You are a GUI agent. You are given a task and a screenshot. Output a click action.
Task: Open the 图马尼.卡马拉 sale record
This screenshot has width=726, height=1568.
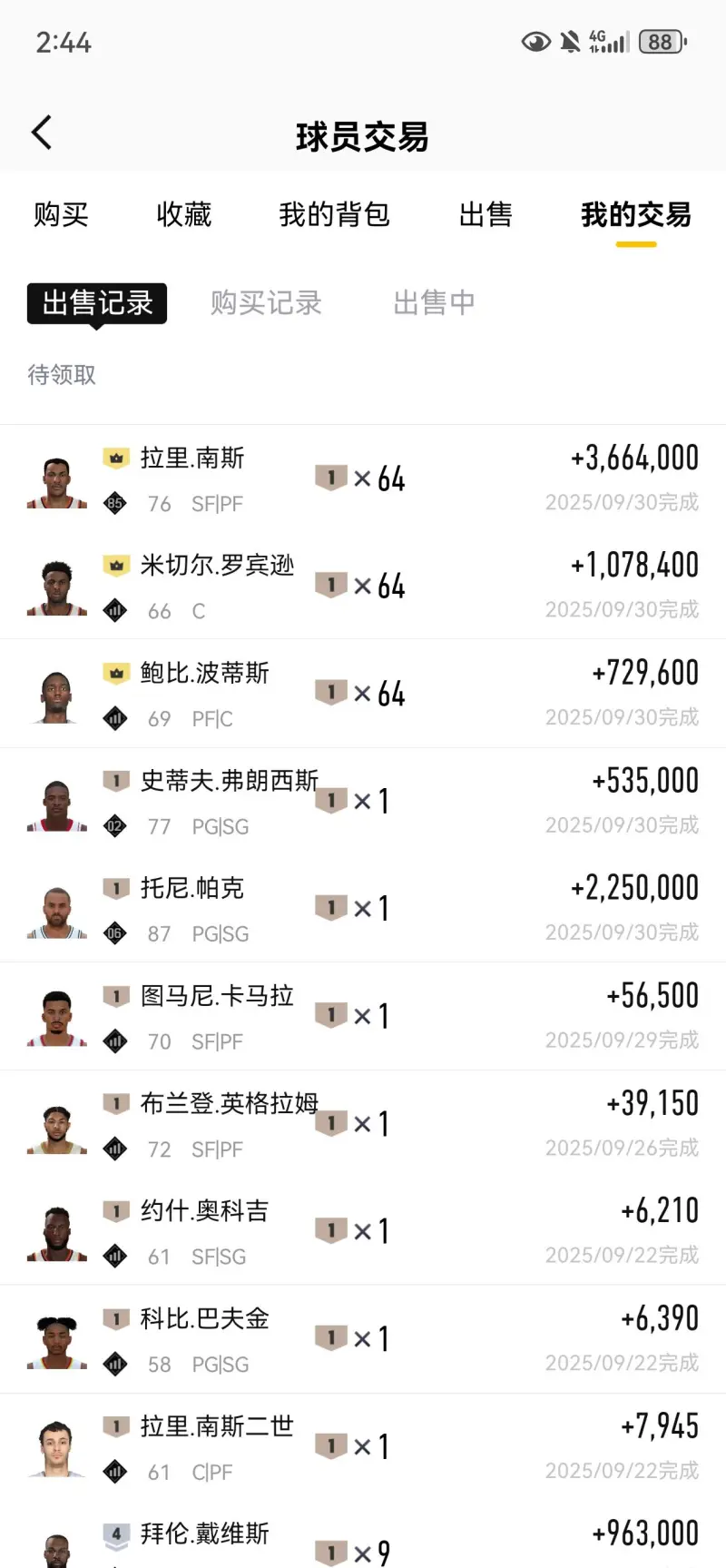(363, 1016)
